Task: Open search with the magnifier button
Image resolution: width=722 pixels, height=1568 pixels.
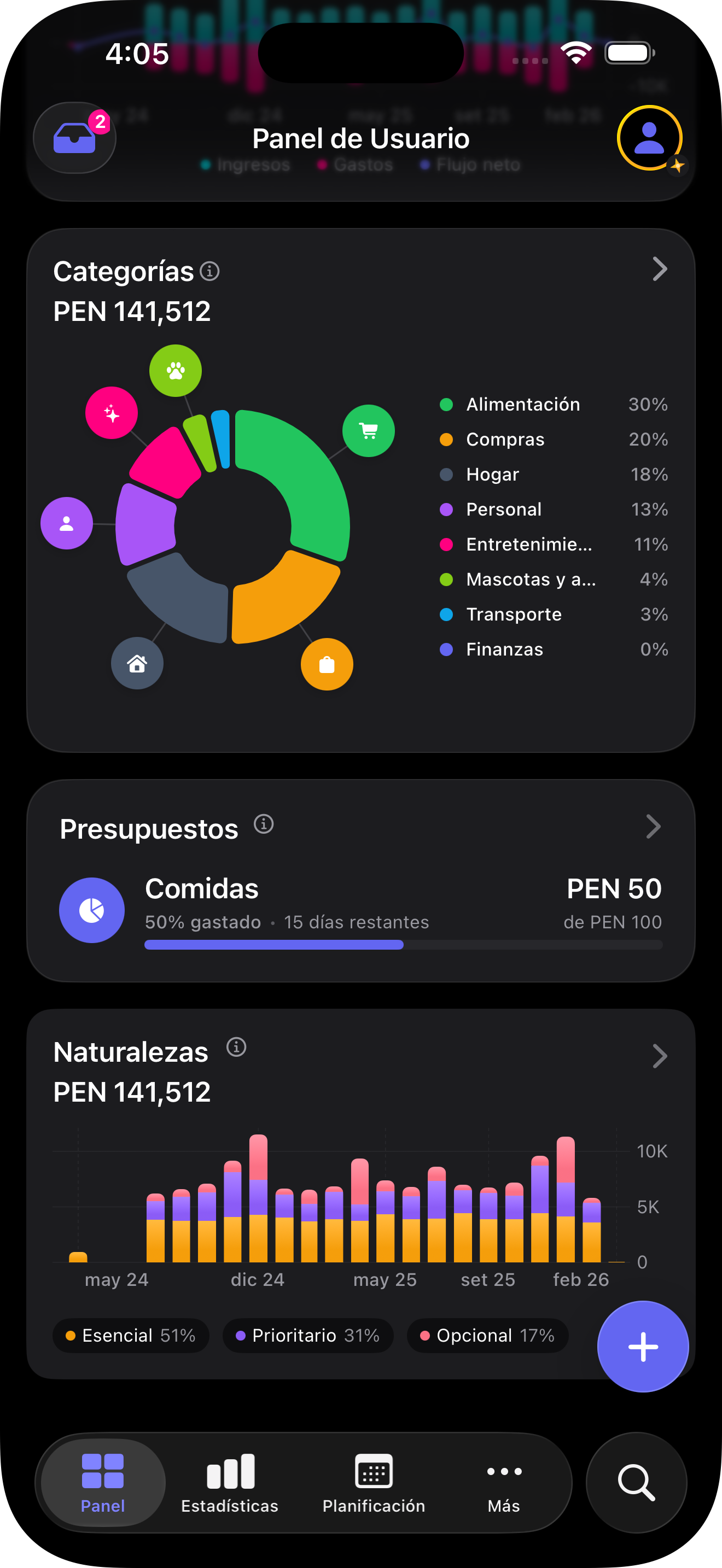Action: pos(636,1483)
